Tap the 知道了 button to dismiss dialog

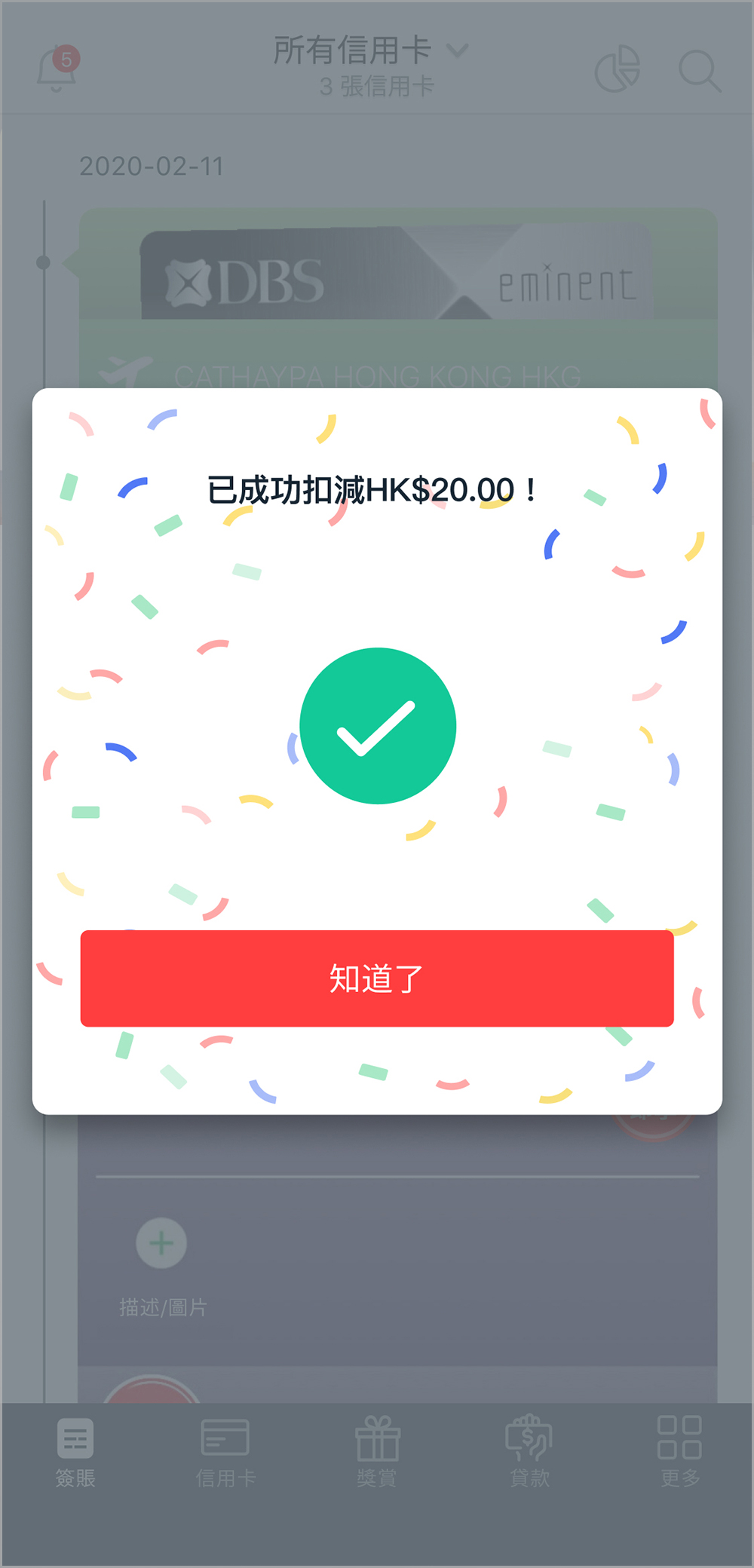(x=377, y=978)
